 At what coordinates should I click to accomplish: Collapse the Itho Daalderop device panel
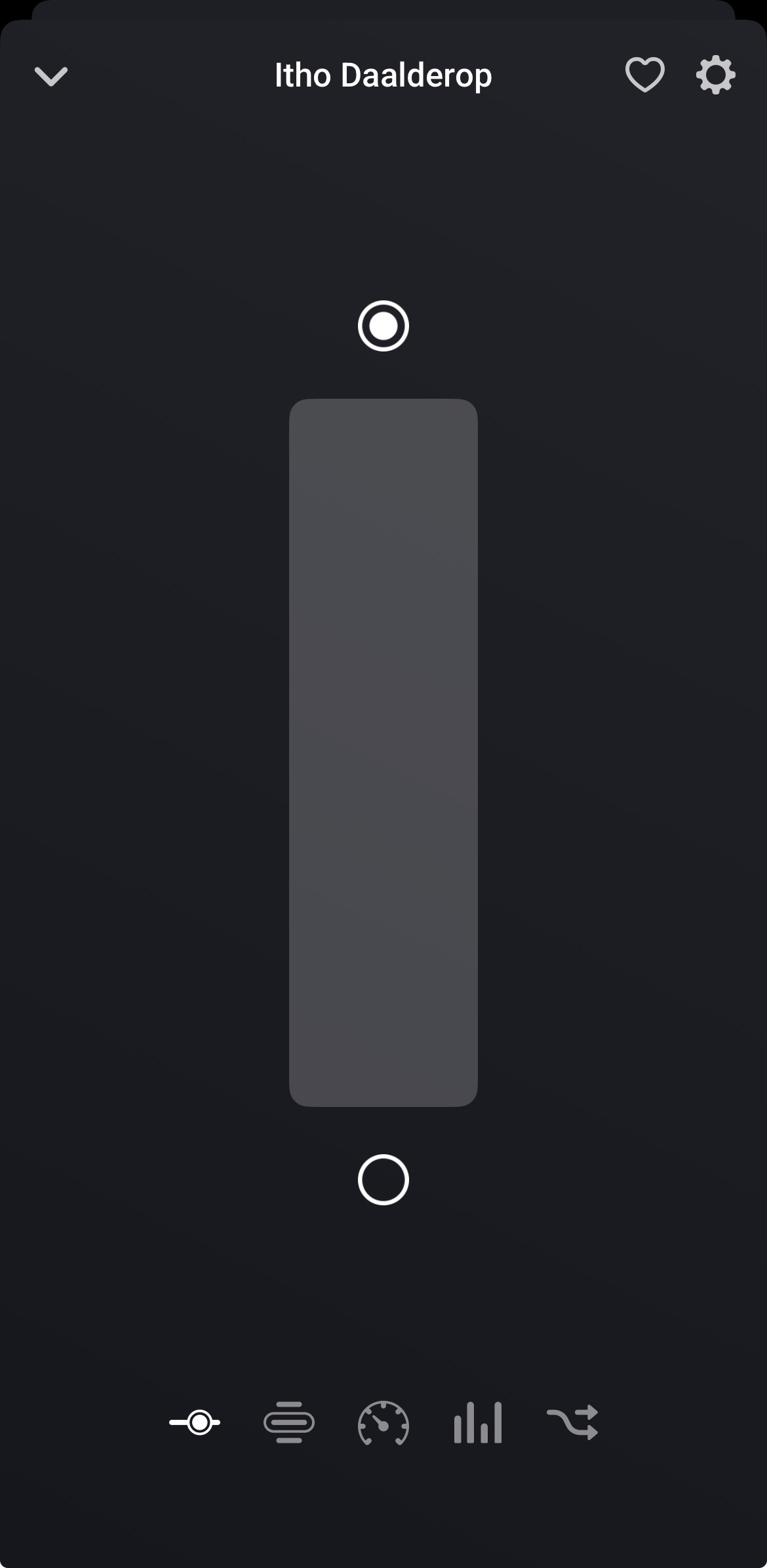point(51,76)
